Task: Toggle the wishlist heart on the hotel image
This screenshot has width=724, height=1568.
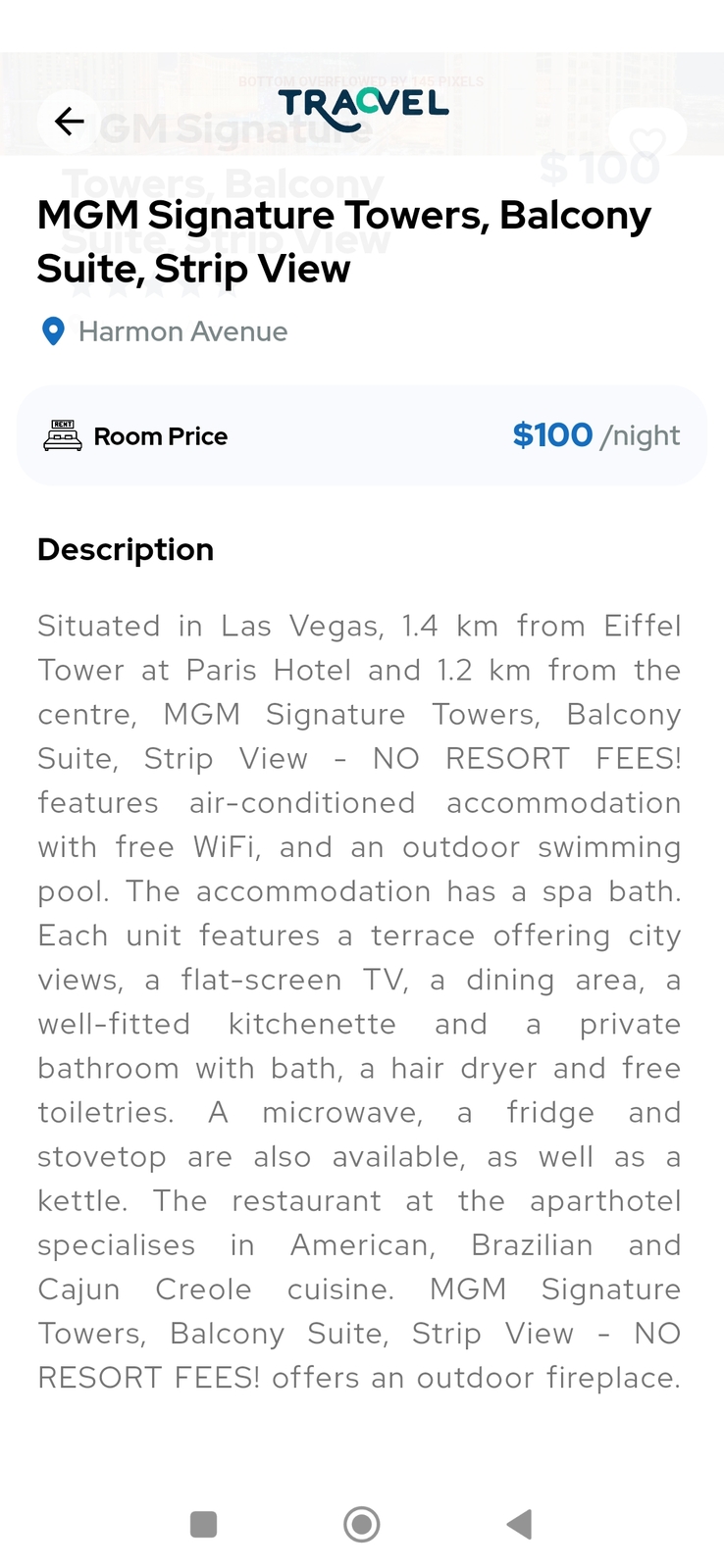Action: [x=647, y=140]
